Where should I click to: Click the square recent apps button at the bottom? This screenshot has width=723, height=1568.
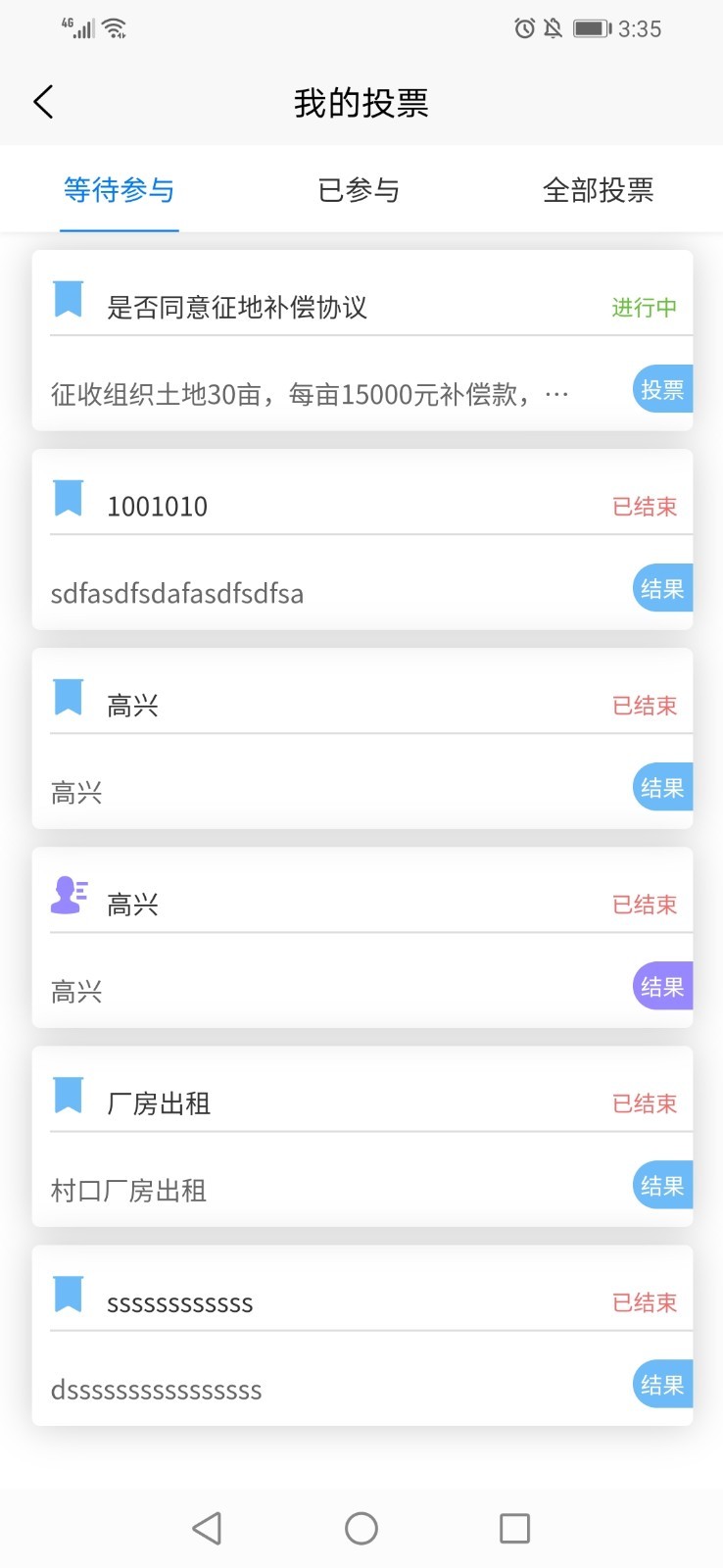click(x=514, y=1527)
